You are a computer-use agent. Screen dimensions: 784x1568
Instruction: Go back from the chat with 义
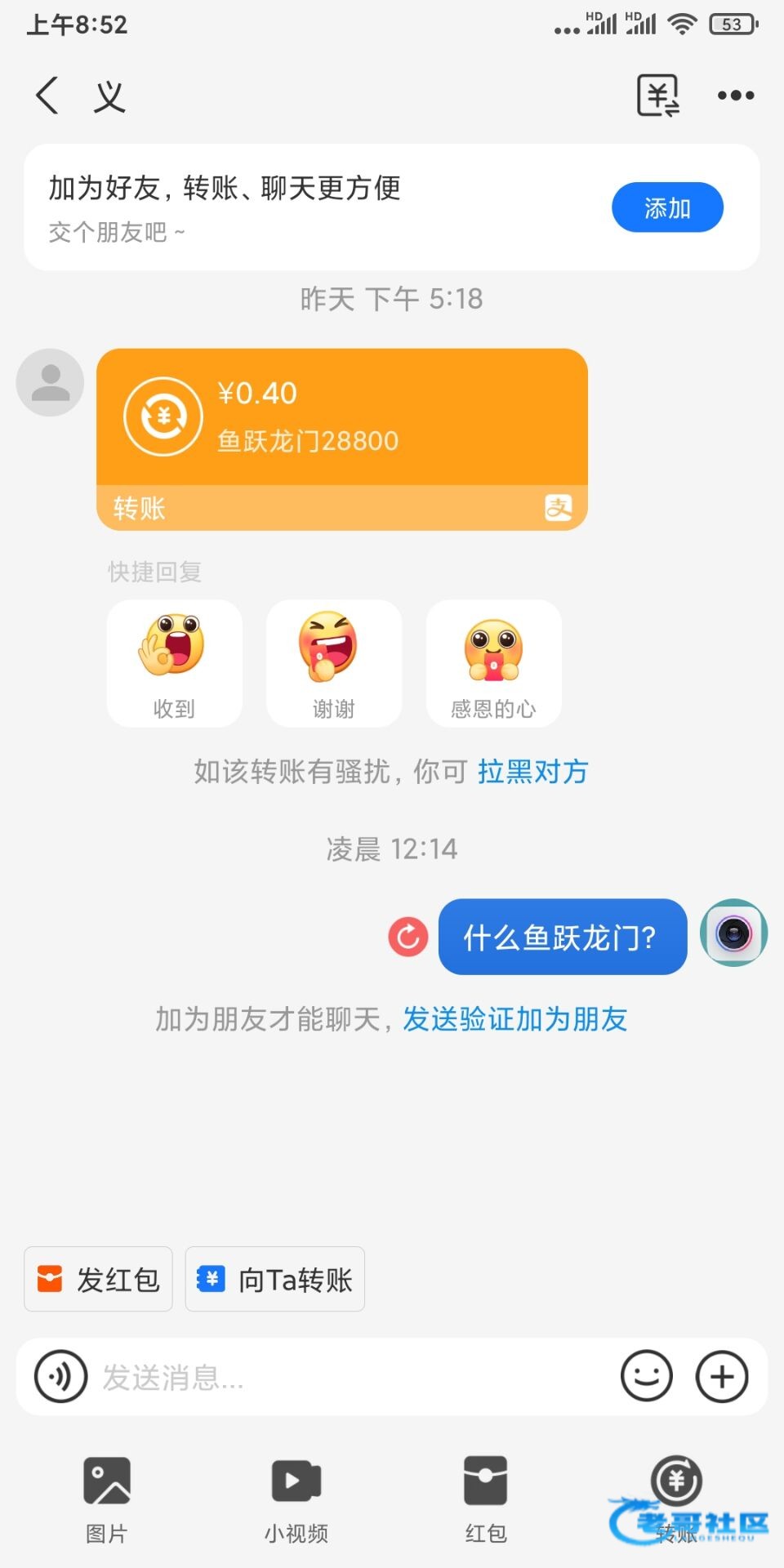tap(47, 96)
